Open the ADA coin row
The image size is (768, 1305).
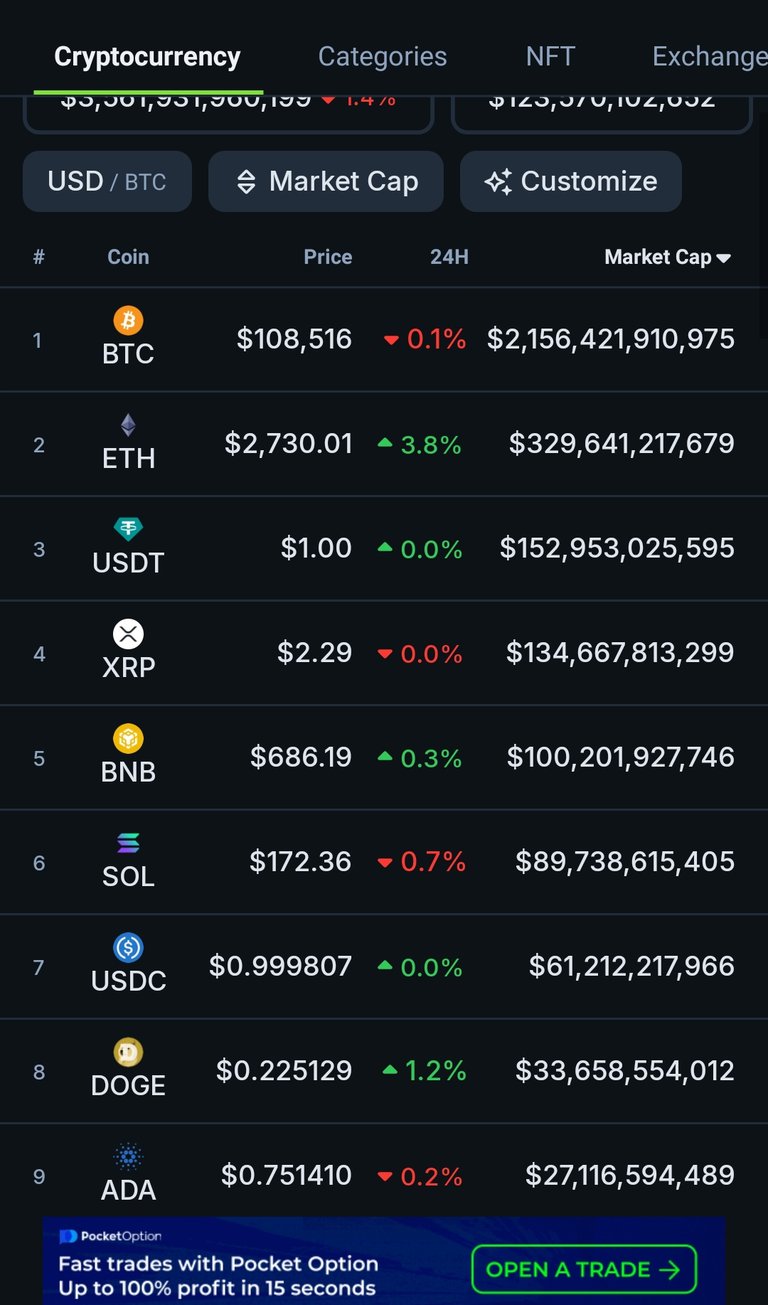pyautogui.click(x=384, y=1171)
